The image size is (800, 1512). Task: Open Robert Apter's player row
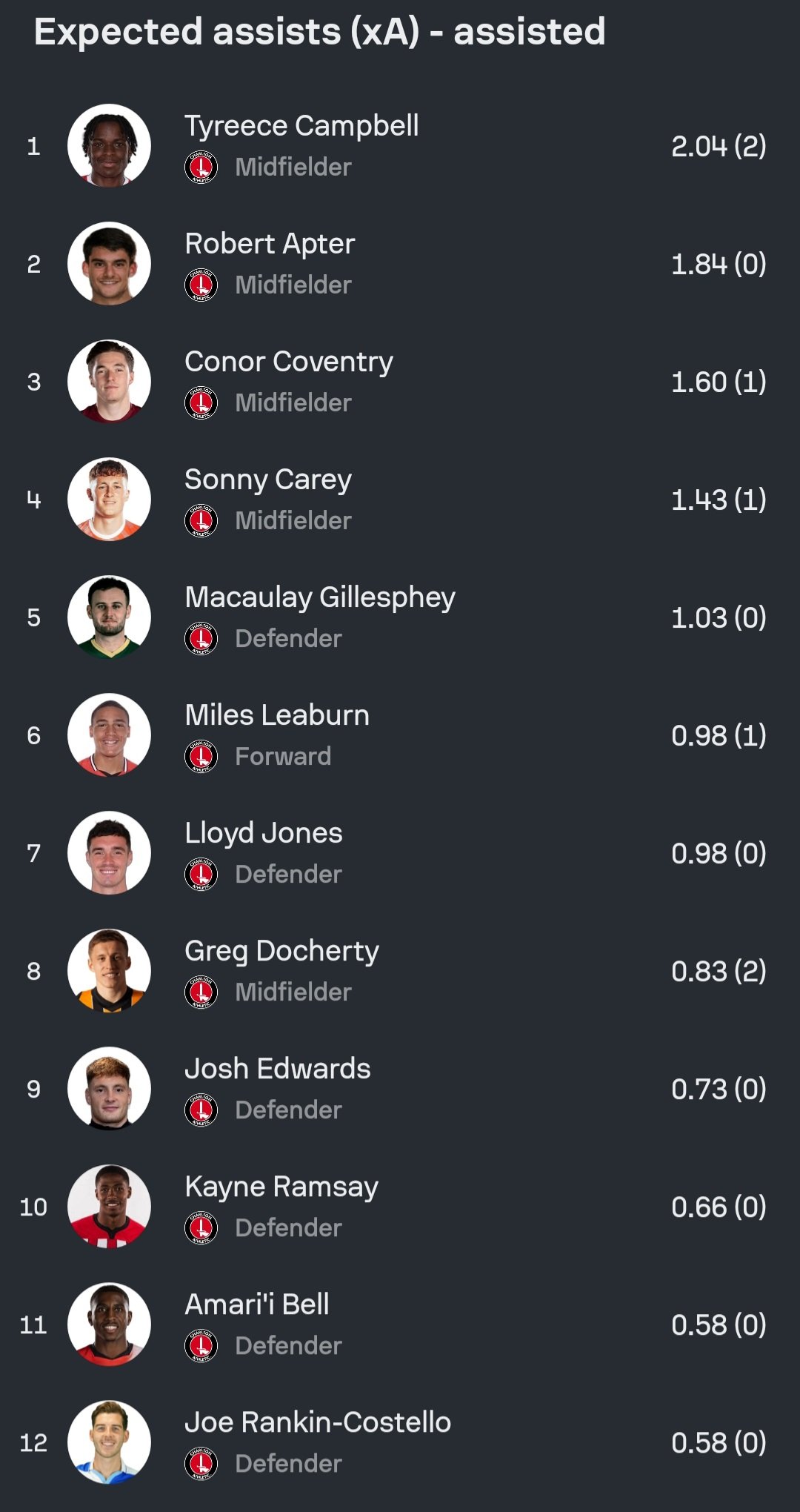[x=270, y=245]
